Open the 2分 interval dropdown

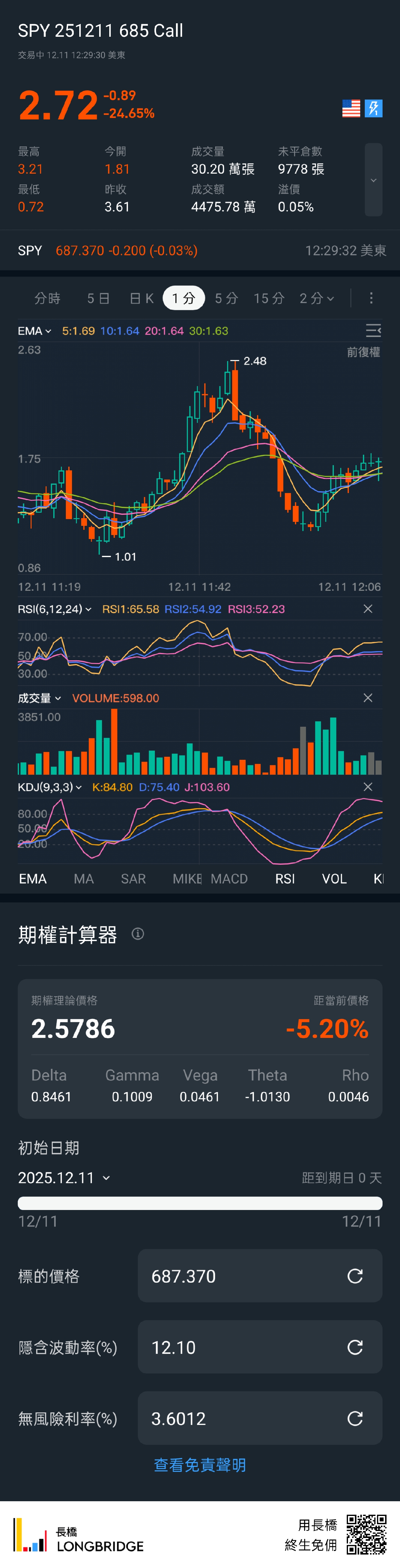tap(317, 298)
